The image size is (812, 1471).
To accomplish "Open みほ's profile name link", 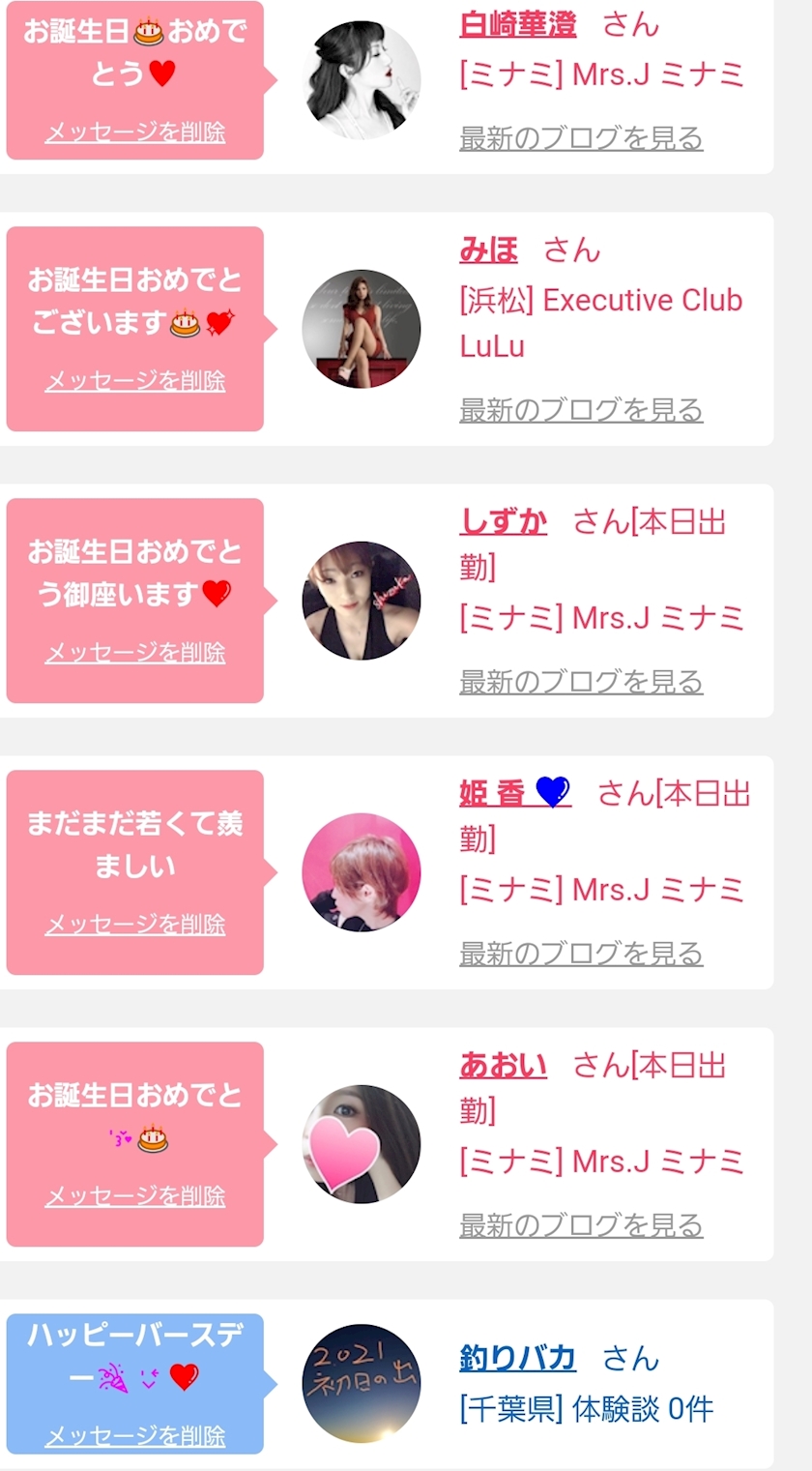I will pos(489,250).
